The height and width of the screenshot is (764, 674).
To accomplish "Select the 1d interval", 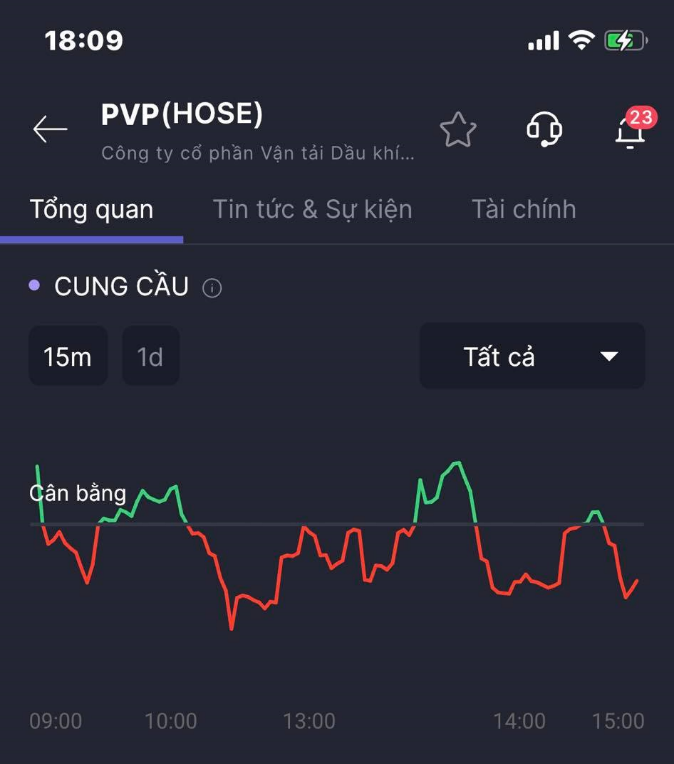I will [150, 356].
